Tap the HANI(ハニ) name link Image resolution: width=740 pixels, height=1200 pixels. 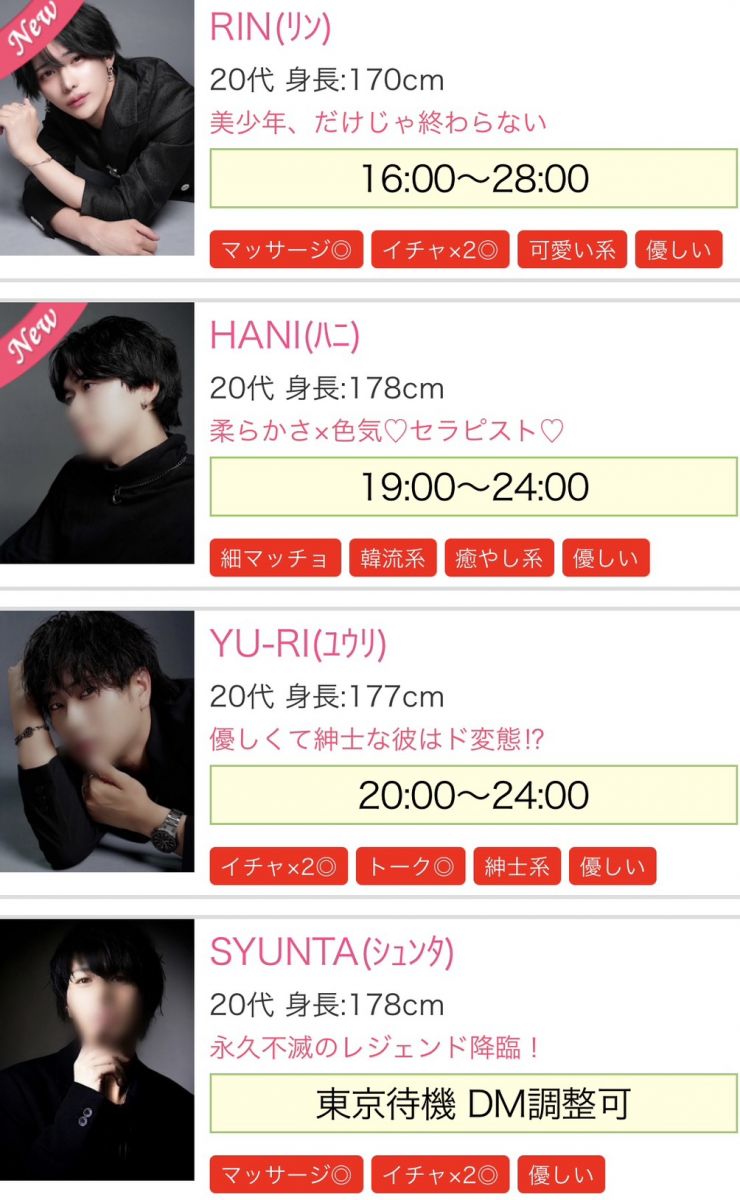click(x=284, y=335)
